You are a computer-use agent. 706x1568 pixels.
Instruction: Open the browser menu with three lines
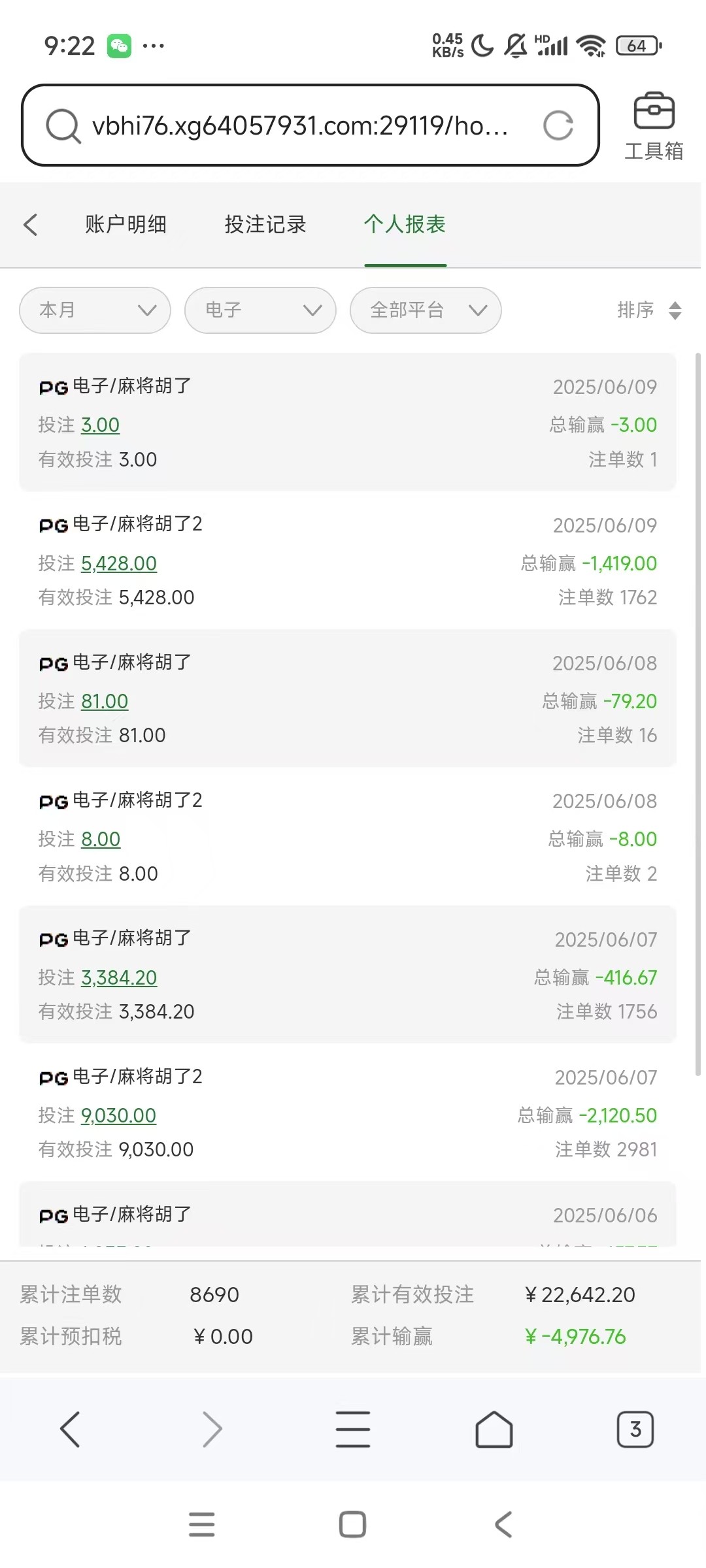click(x=353, y=1429)
